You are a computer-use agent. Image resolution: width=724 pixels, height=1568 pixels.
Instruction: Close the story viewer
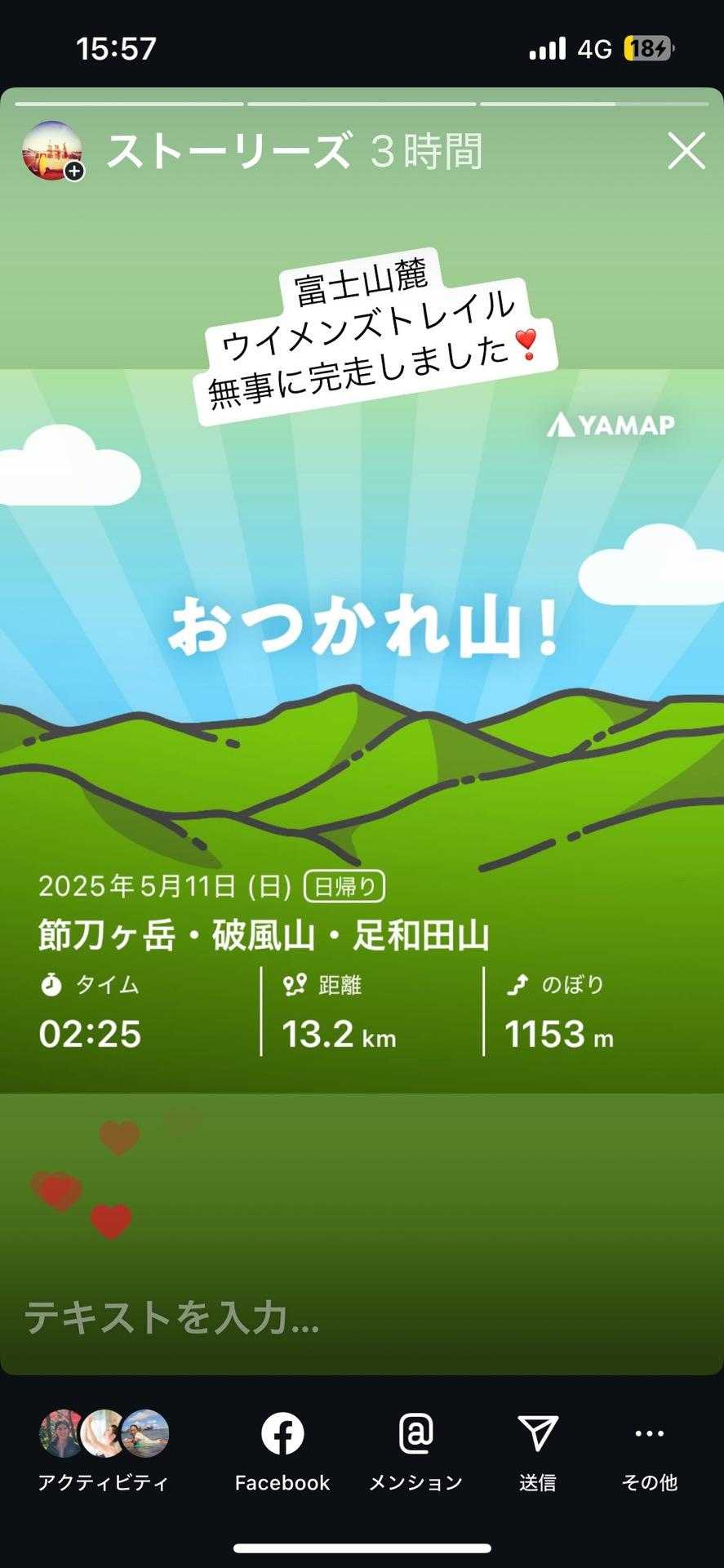click(x=686, y=151)
